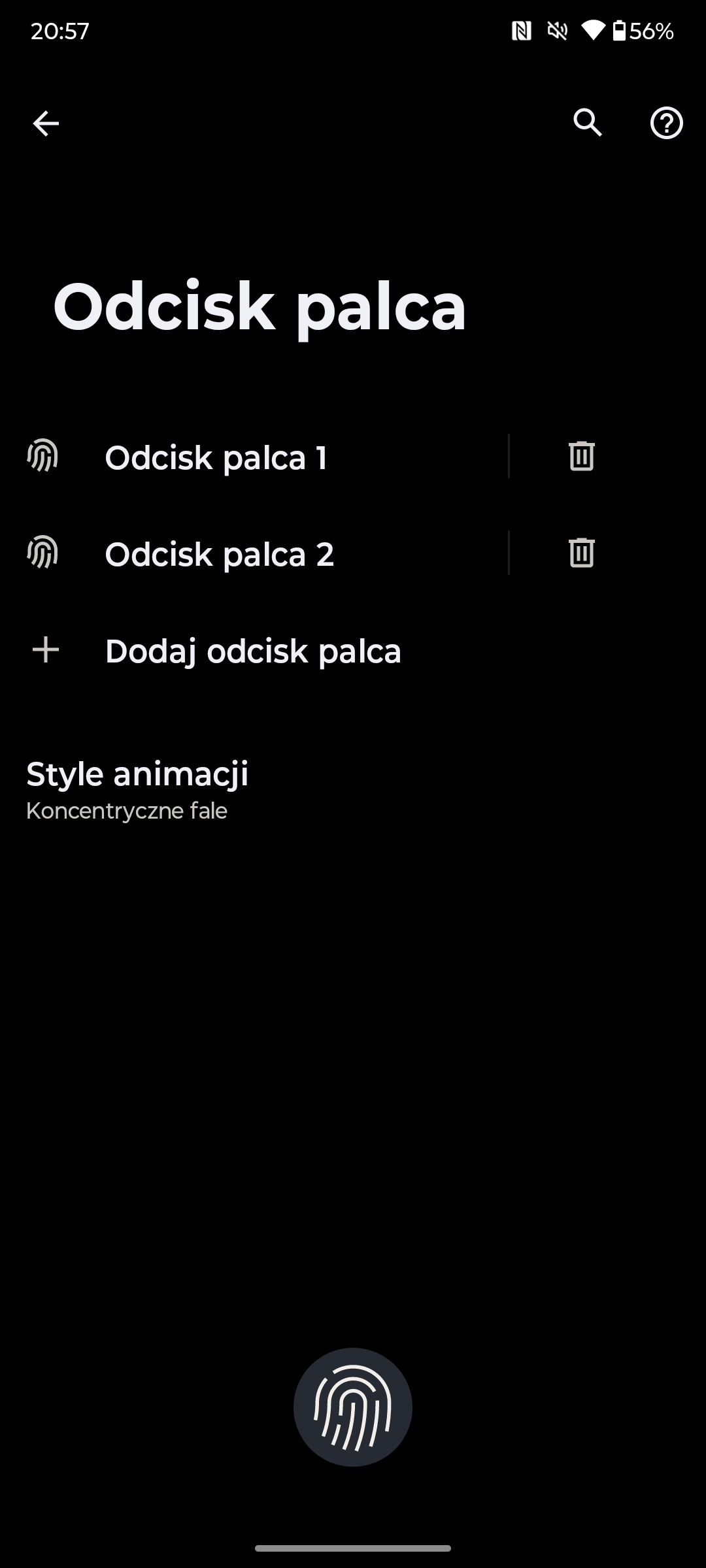
Task: Open Odcisk palca 2 entry
Action: coord(255,553)
